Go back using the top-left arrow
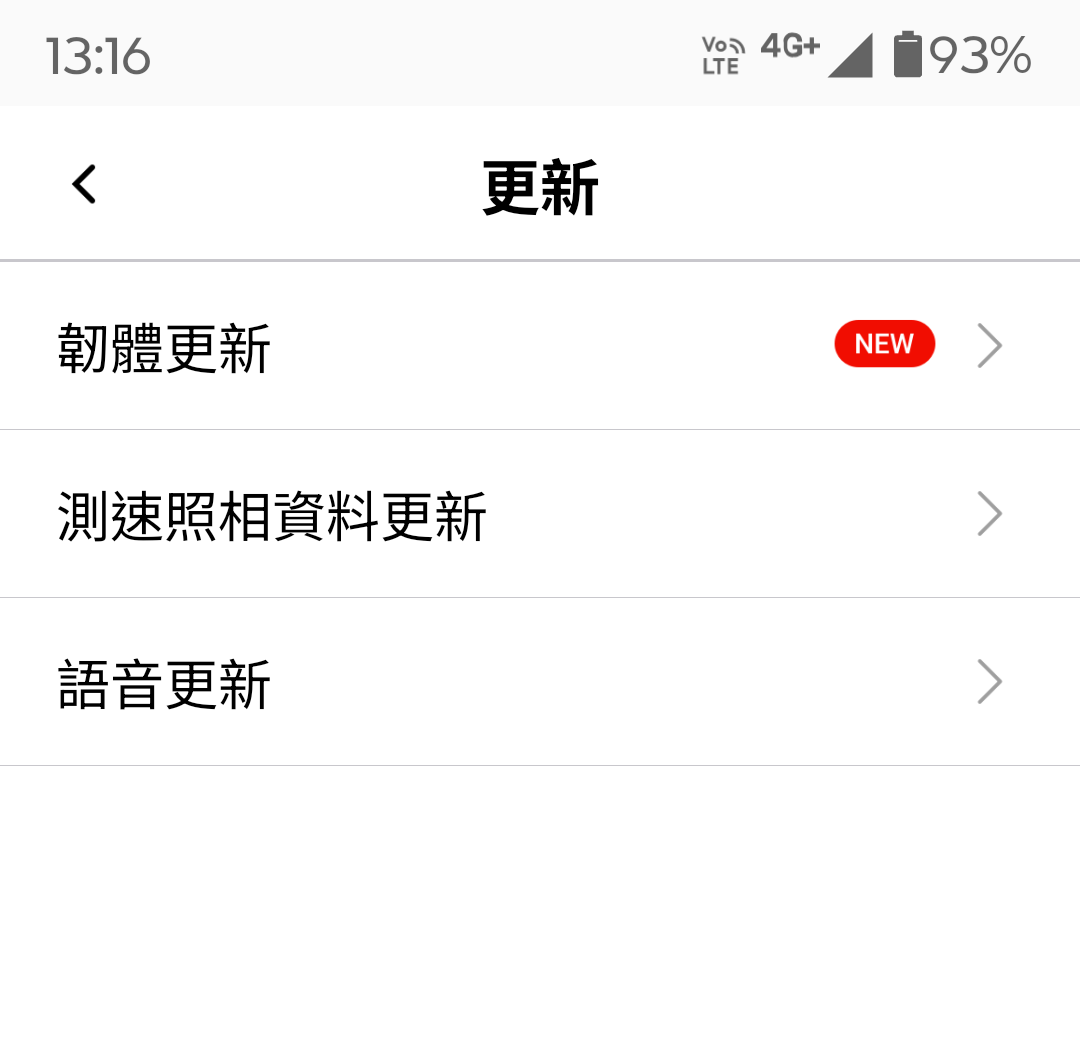Image resolution: width=1080 pixels, height=1048 pixels. point(84,185)
